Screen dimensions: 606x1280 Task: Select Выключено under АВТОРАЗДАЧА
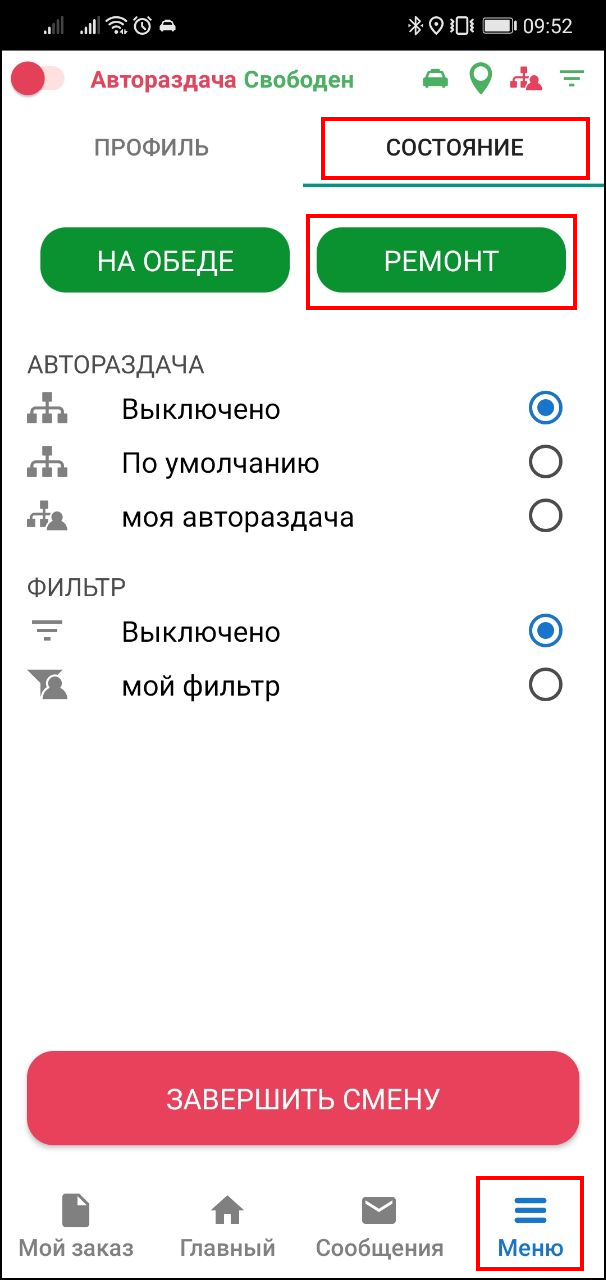546,408
